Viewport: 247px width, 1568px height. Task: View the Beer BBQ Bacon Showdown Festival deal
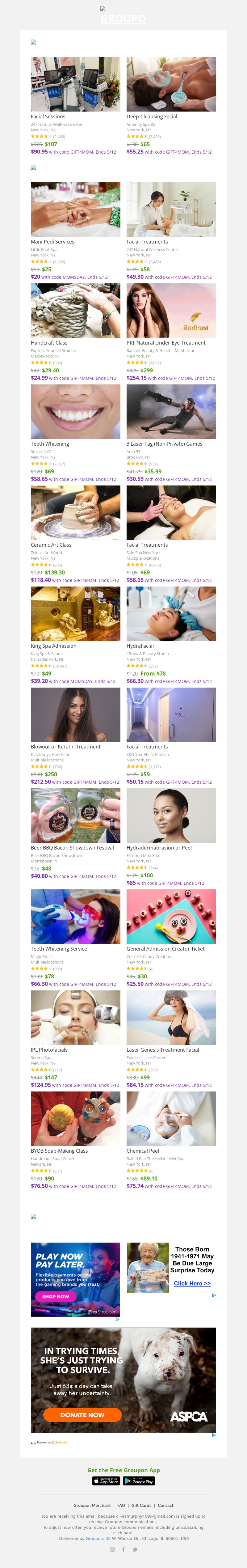coord(75,815)
